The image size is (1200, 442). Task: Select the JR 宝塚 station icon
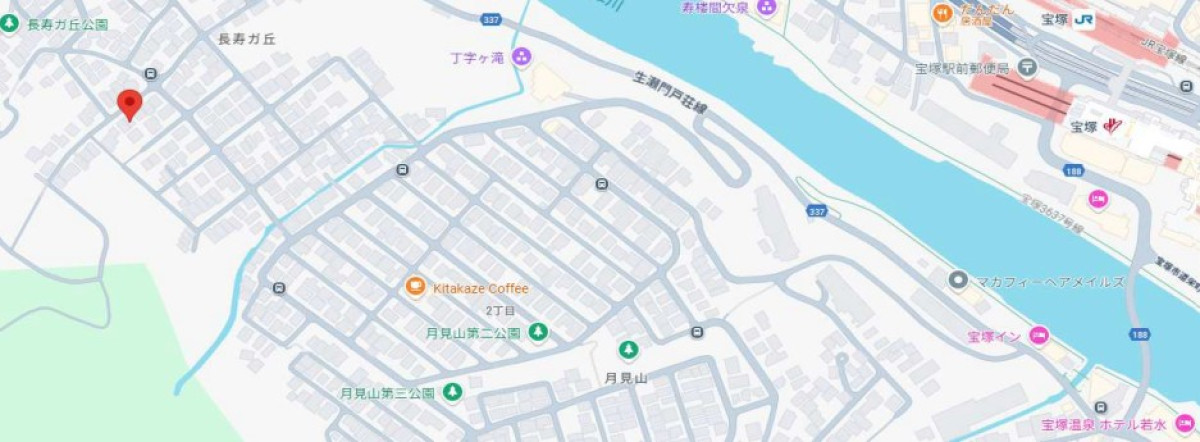point(1084,20)
